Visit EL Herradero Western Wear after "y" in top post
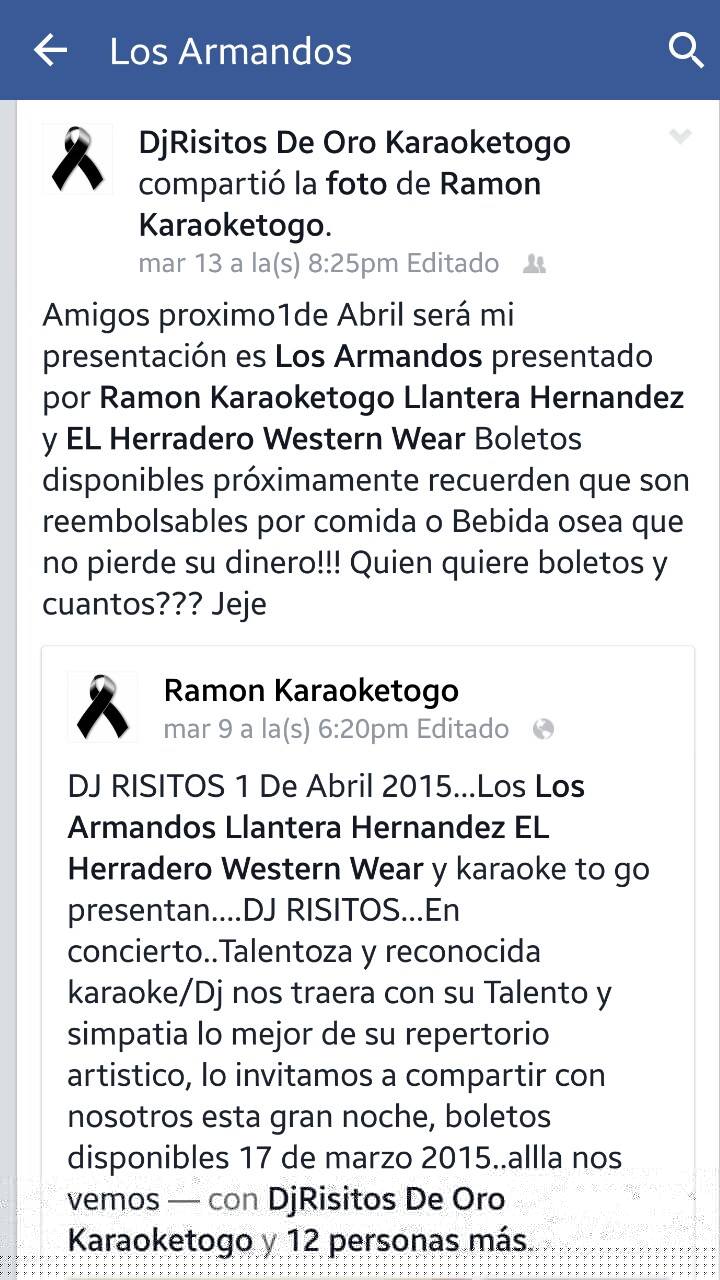 266,439
